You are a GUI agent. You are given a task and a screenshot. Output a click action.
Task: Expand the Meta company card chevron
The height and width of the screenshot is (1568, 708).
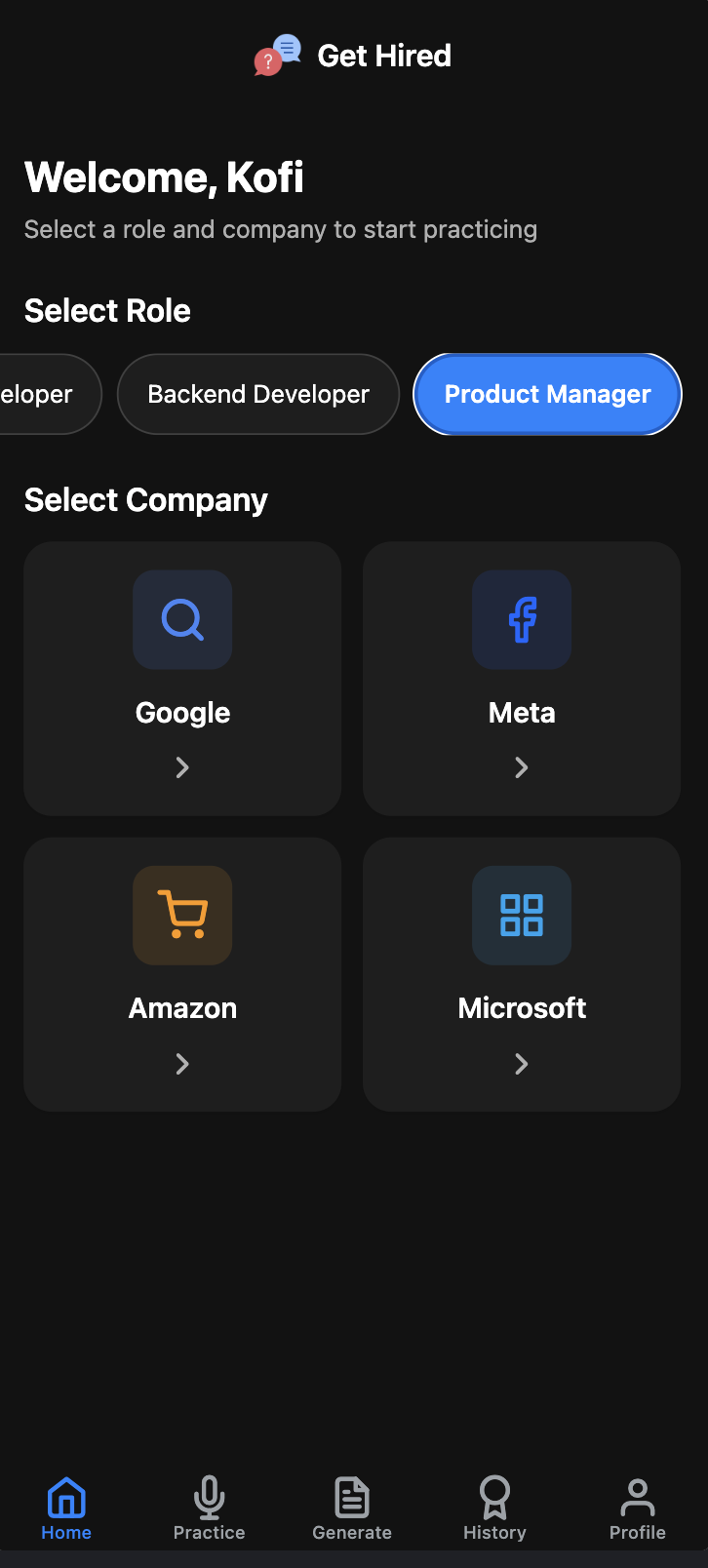coord(521,767)
